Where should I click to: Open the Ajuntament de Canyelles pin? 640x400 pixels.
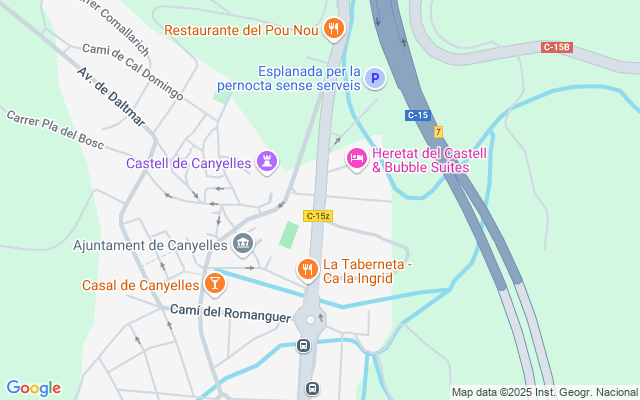(243, 244)
